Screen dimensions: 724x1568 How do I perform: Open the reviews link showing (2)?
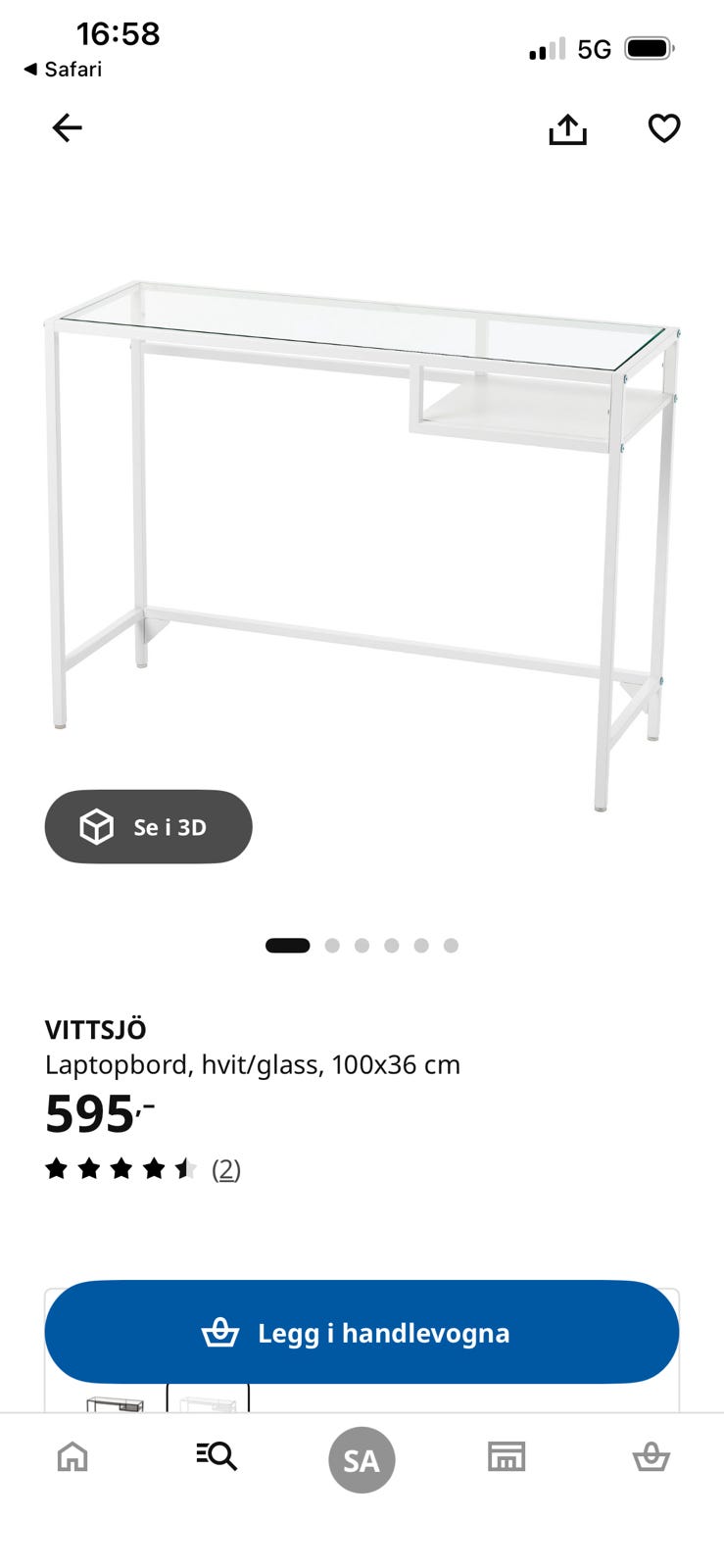coord(226,1169)
